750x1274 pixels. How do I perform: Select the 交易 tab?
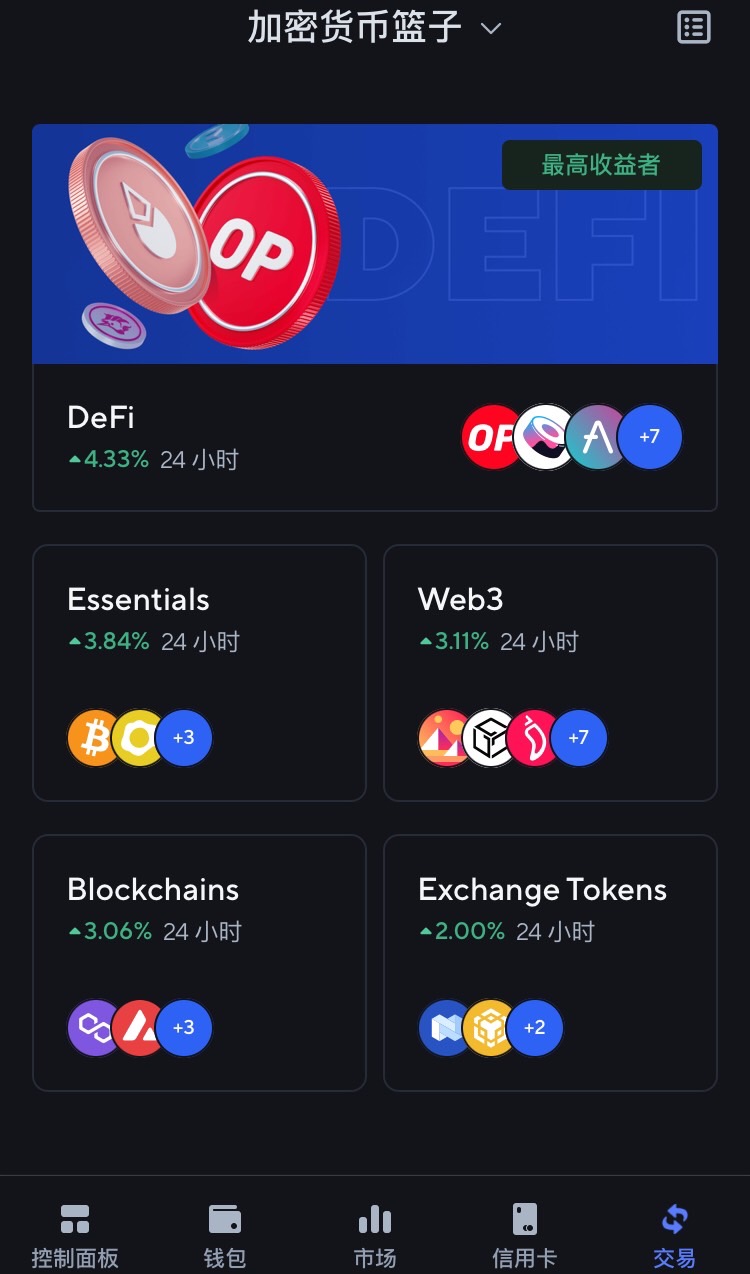674,1235
